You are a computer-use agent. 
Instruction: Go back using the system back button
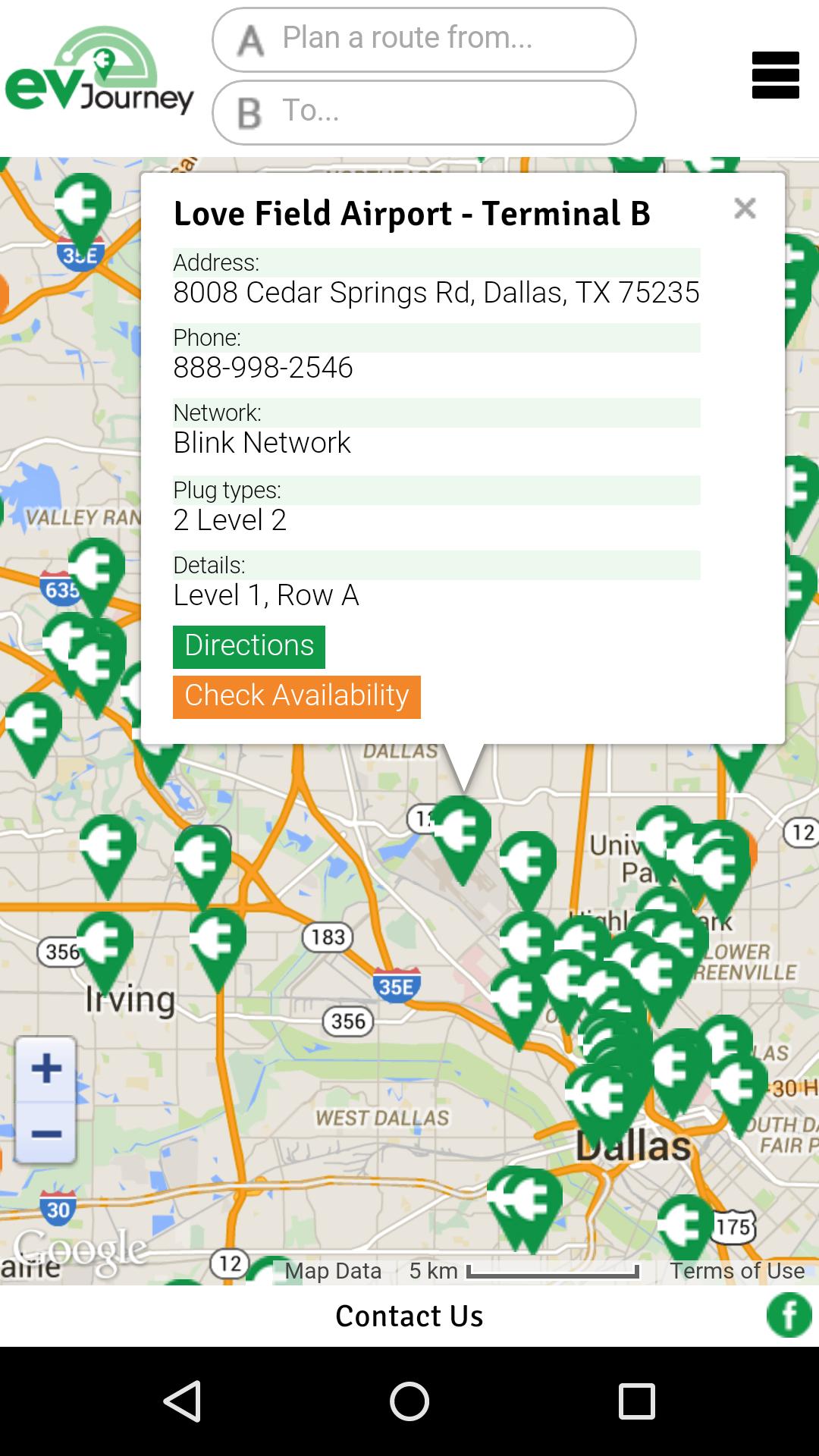(x=182, y=1401)
